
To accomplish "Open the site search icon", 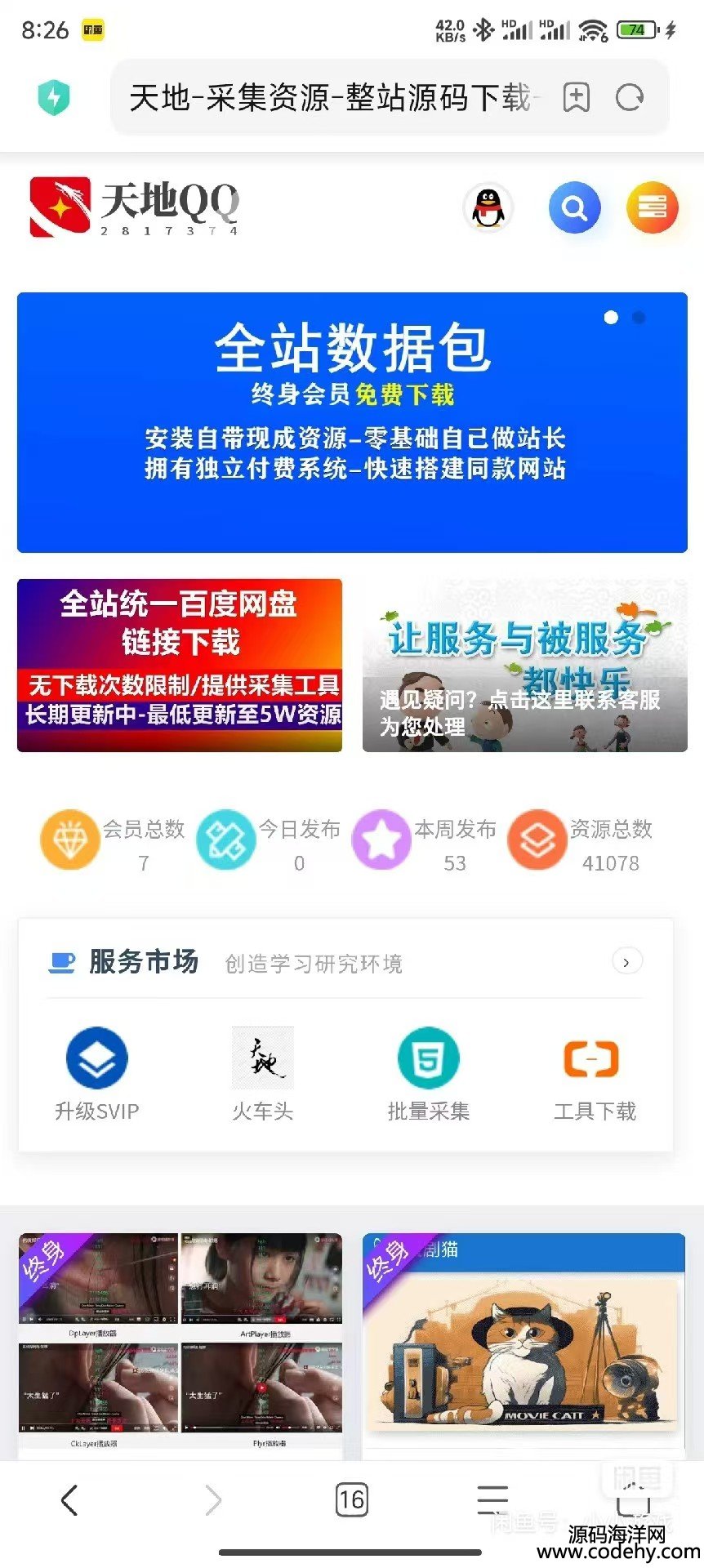I will pos(574,207).
